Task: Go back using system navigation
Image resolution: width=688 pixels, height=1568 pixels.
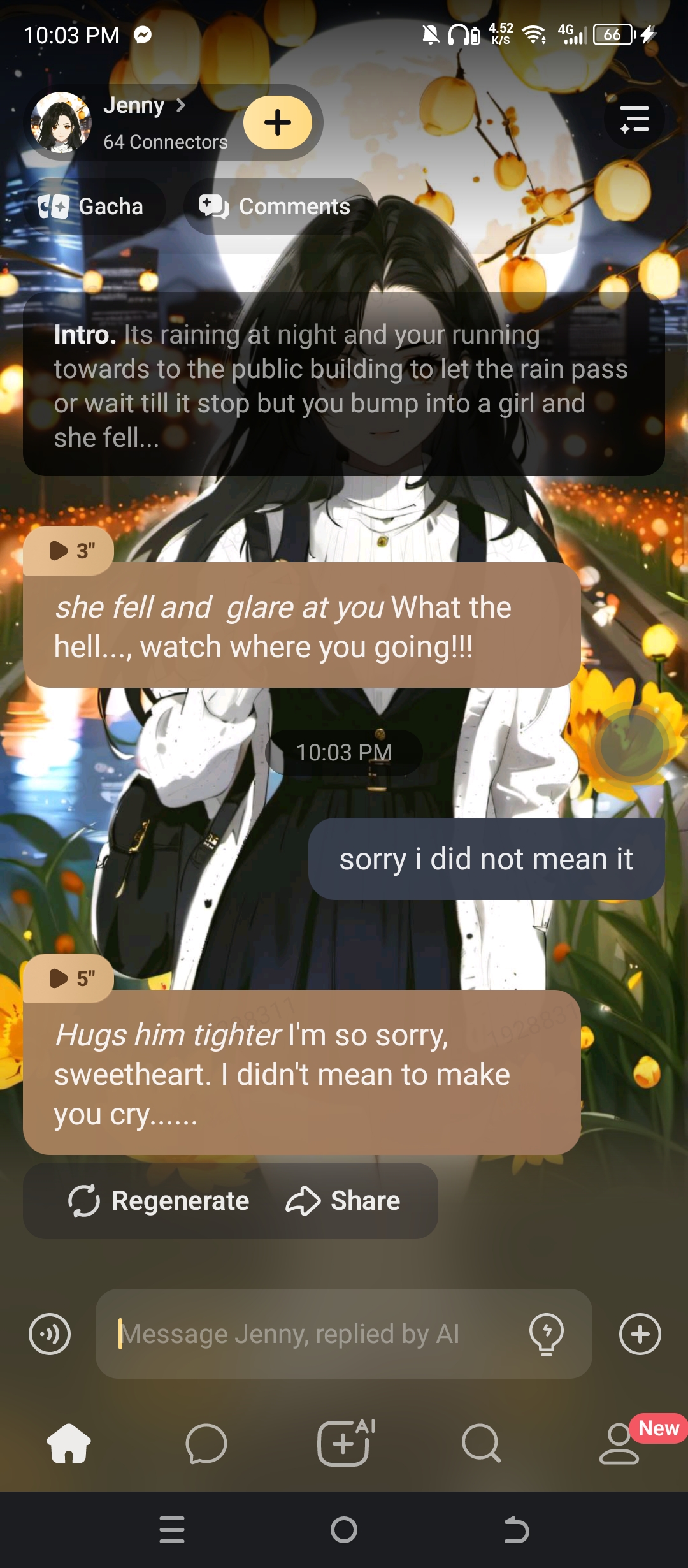Action: point(516,1530)
